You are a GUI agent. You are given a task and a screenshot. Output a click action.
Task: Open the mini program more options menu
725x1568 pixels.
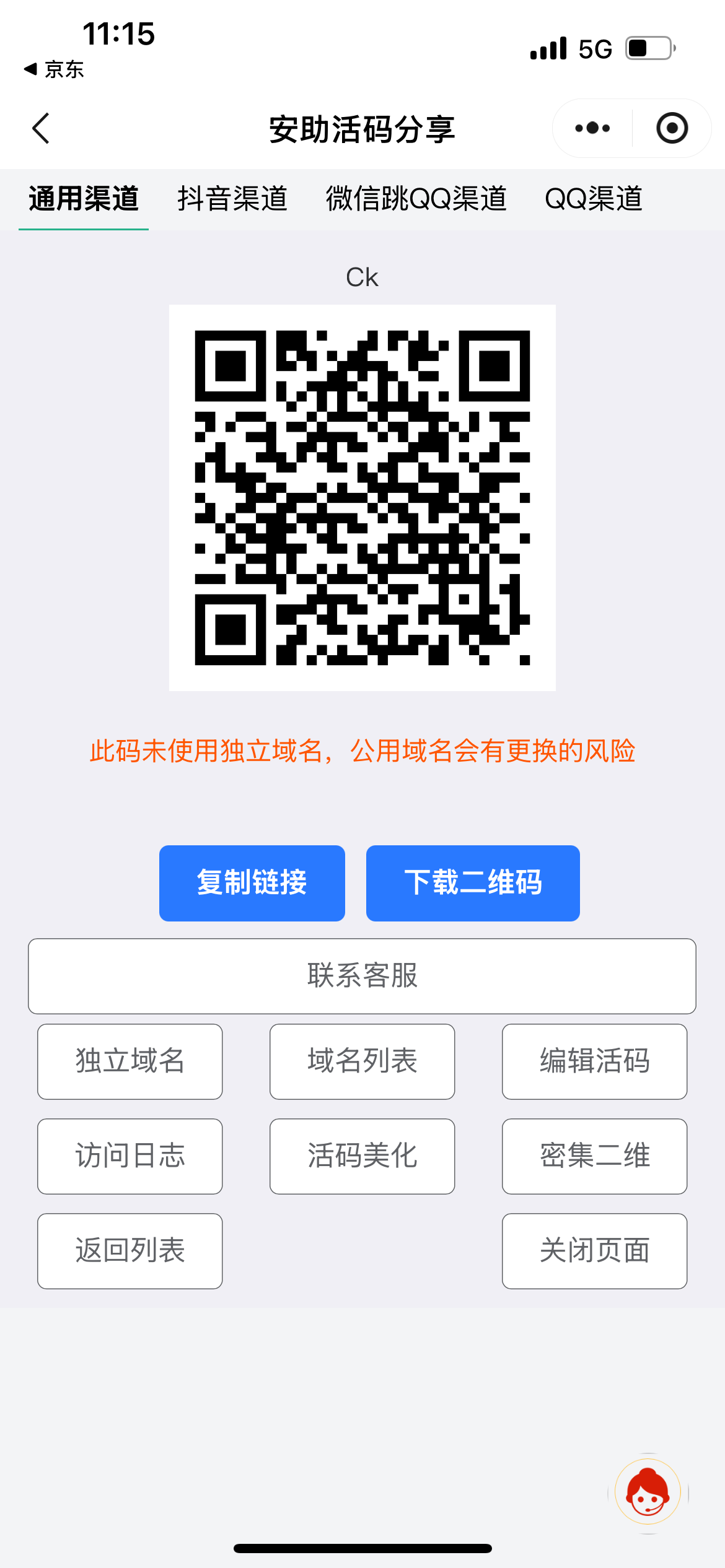592,128
